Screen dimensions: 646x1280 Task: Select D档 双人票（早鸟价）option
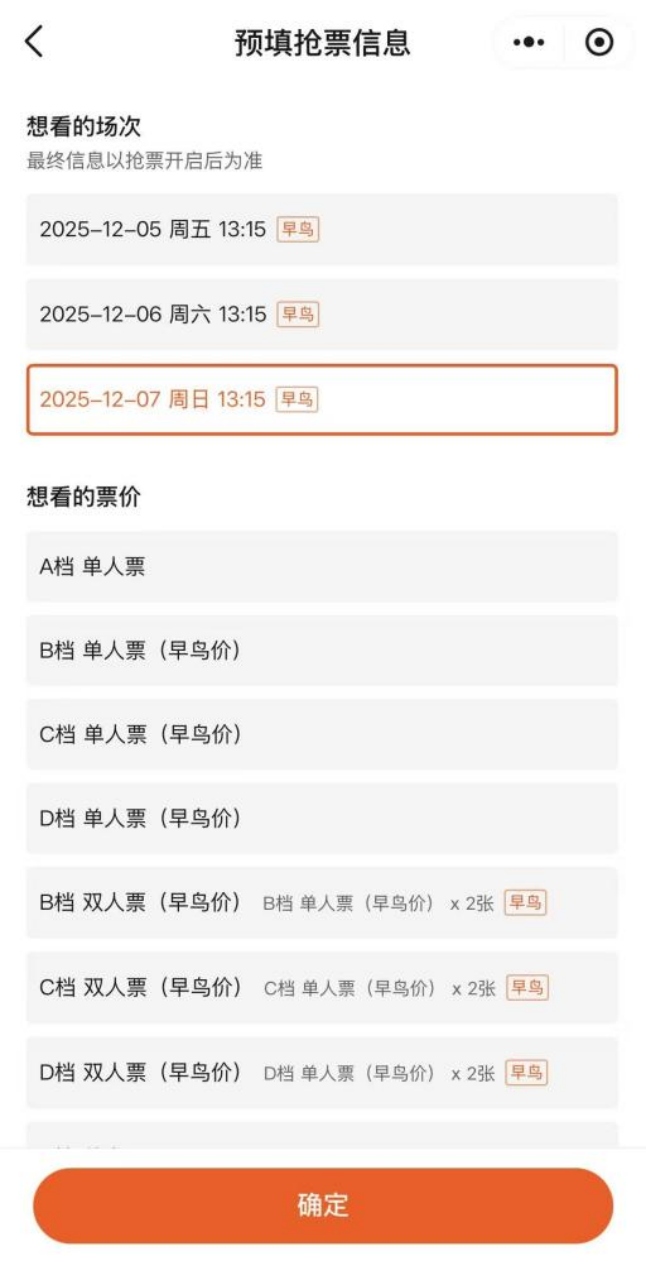point(321,1073)
